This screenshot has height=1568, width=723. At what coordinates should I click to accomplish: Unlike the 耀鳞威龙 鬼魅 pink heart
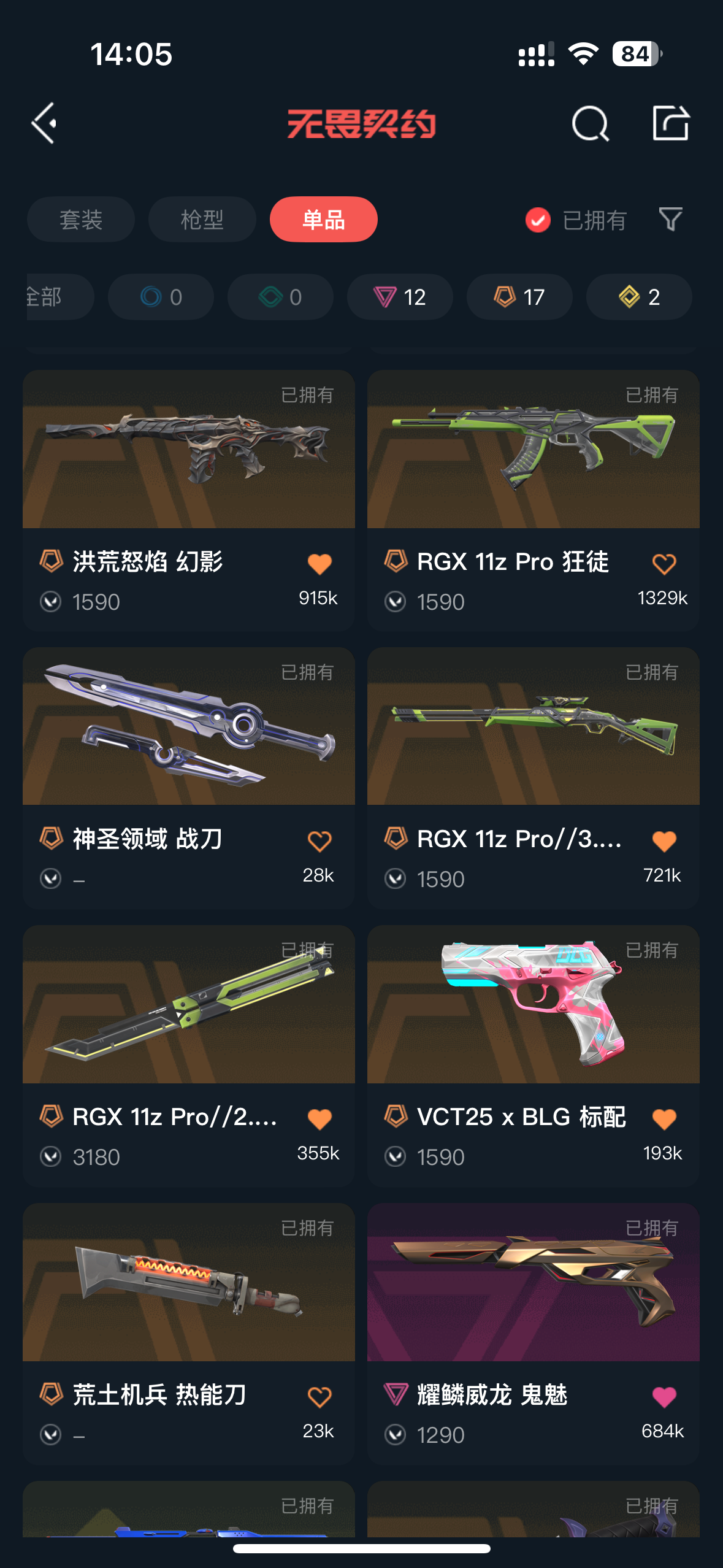[664, 1397]
